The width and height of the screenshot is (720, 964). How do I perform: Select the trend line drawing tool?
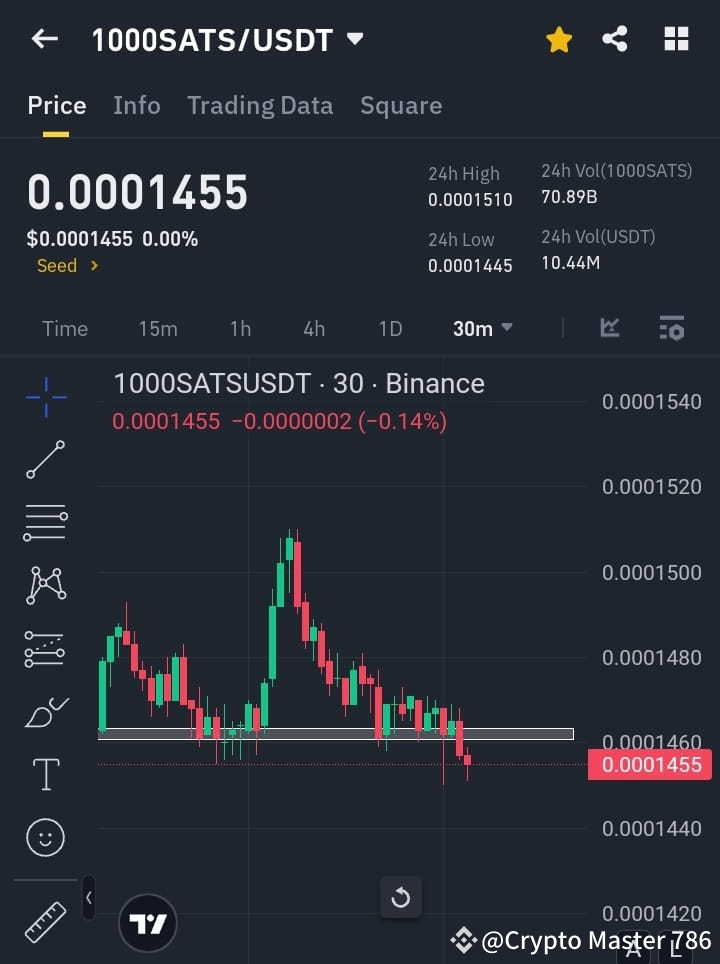[x=44, y=460]
